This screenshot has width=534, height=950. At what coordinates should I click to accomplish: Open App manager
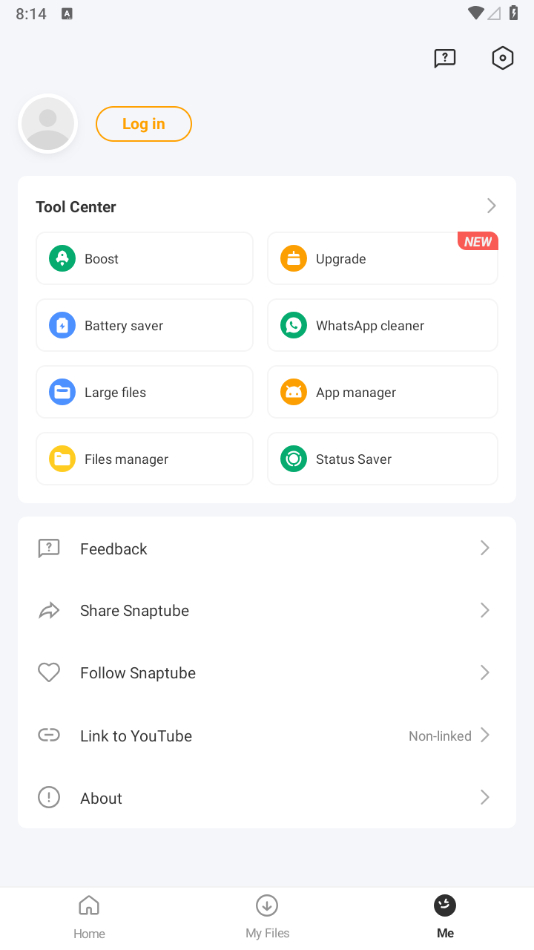pos(382,392)
